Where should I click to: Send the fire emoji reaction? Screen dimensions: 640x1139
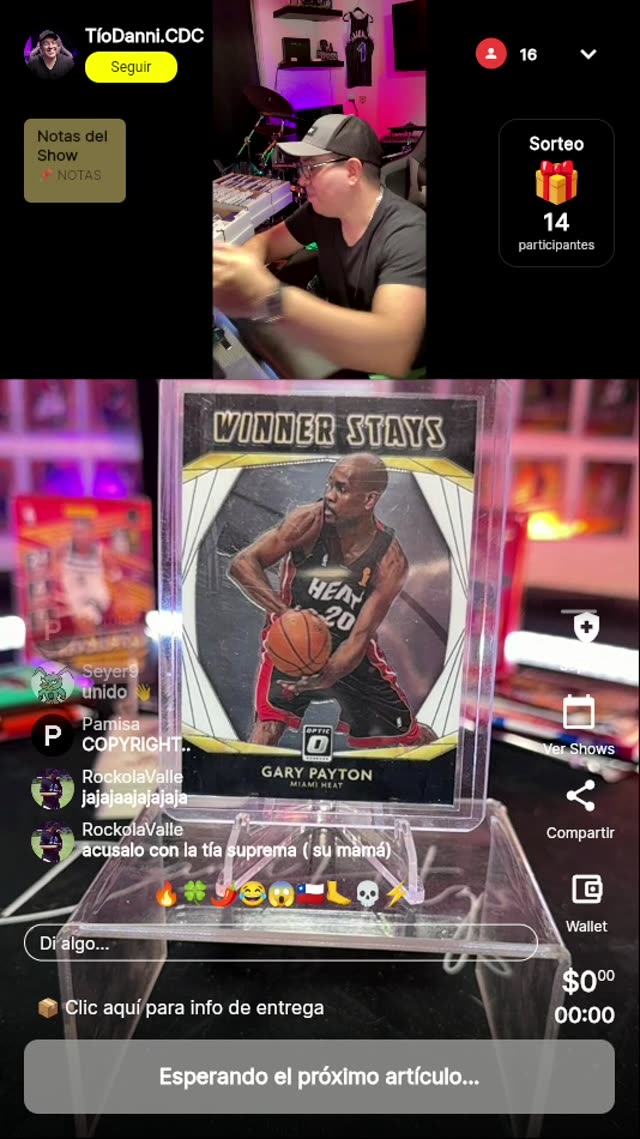[x=167, y=895]
